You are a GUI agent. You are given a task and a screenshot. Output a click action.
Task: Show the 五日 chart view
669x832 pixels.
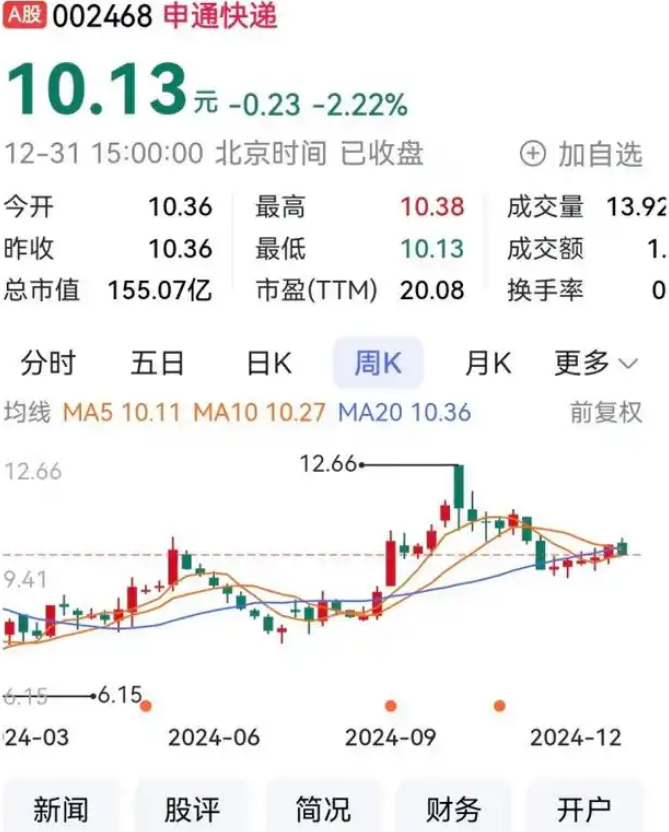coord(157,363)
